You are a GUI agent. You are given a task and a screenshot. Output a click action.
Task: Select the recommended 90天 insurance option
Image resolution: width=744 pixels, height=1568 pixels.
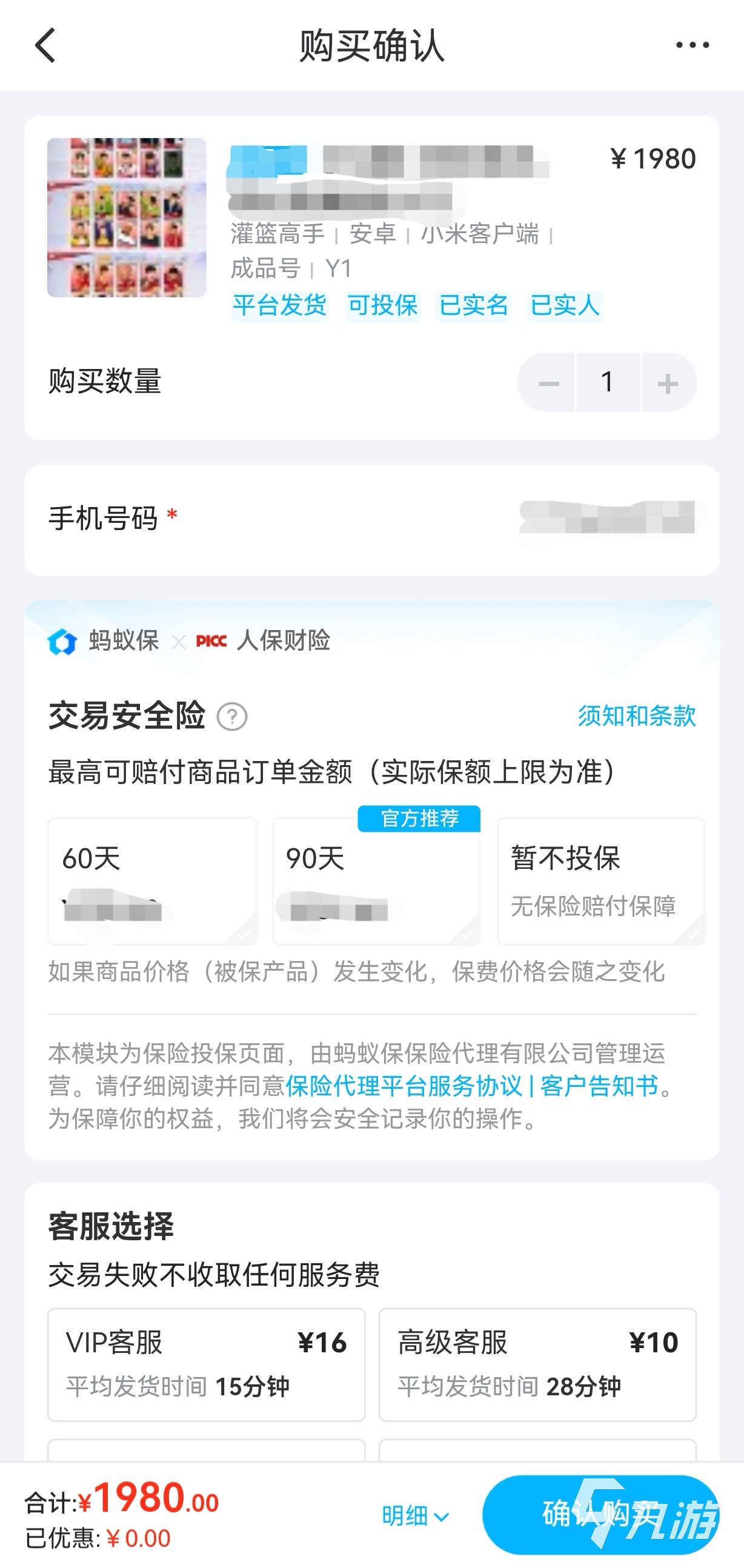click(x=376, y=881)
